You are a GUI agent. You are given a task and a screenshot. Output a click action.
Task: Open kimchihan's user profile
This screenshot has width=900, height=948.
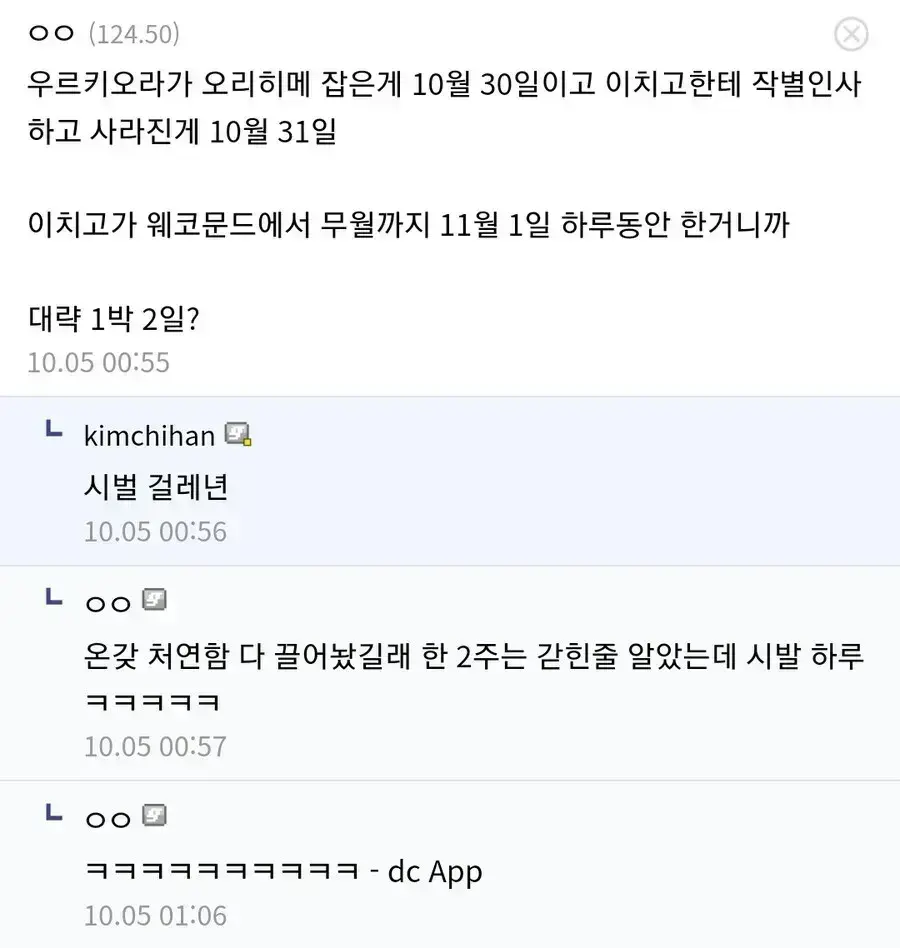[x=149, y=436]
